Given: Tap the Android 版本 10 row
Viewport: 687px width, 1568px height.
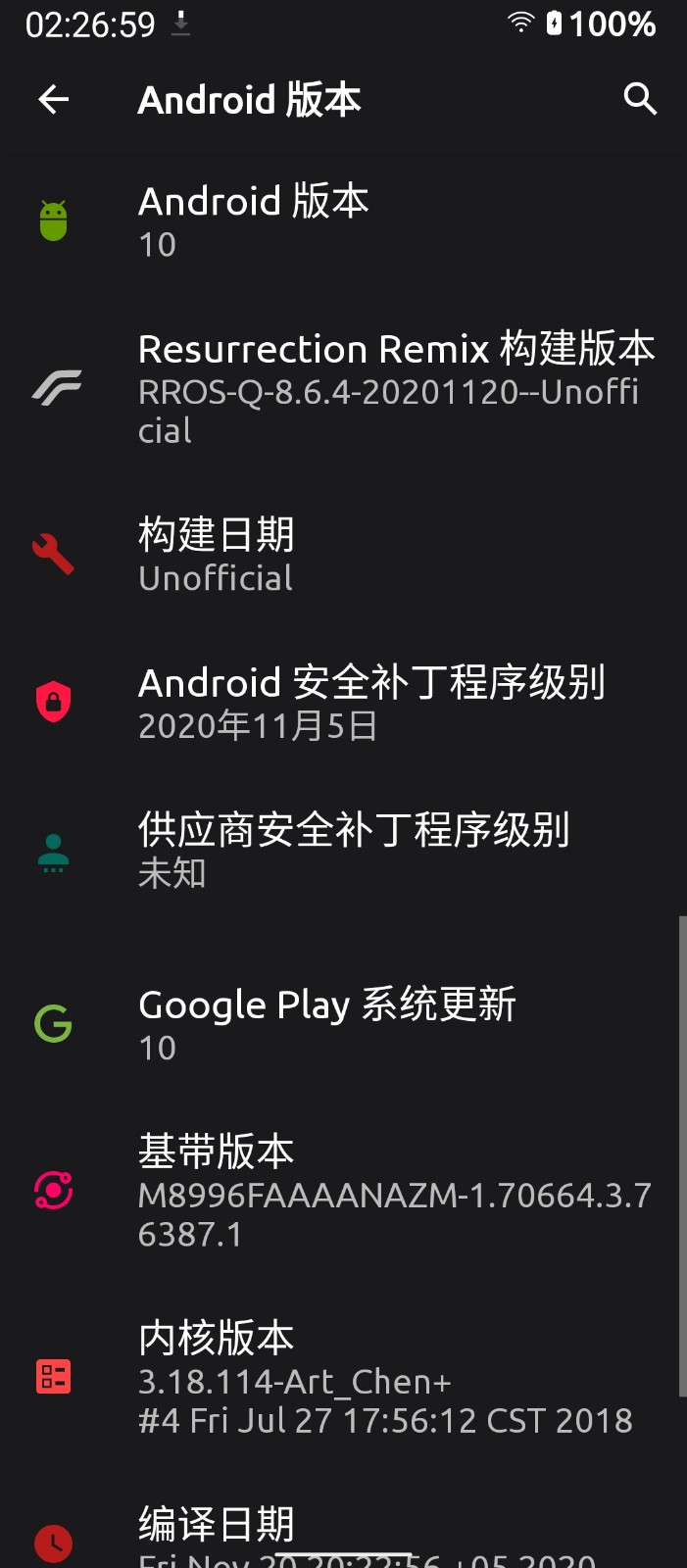Looking at the screenshot, I should [x=343, y=221].
